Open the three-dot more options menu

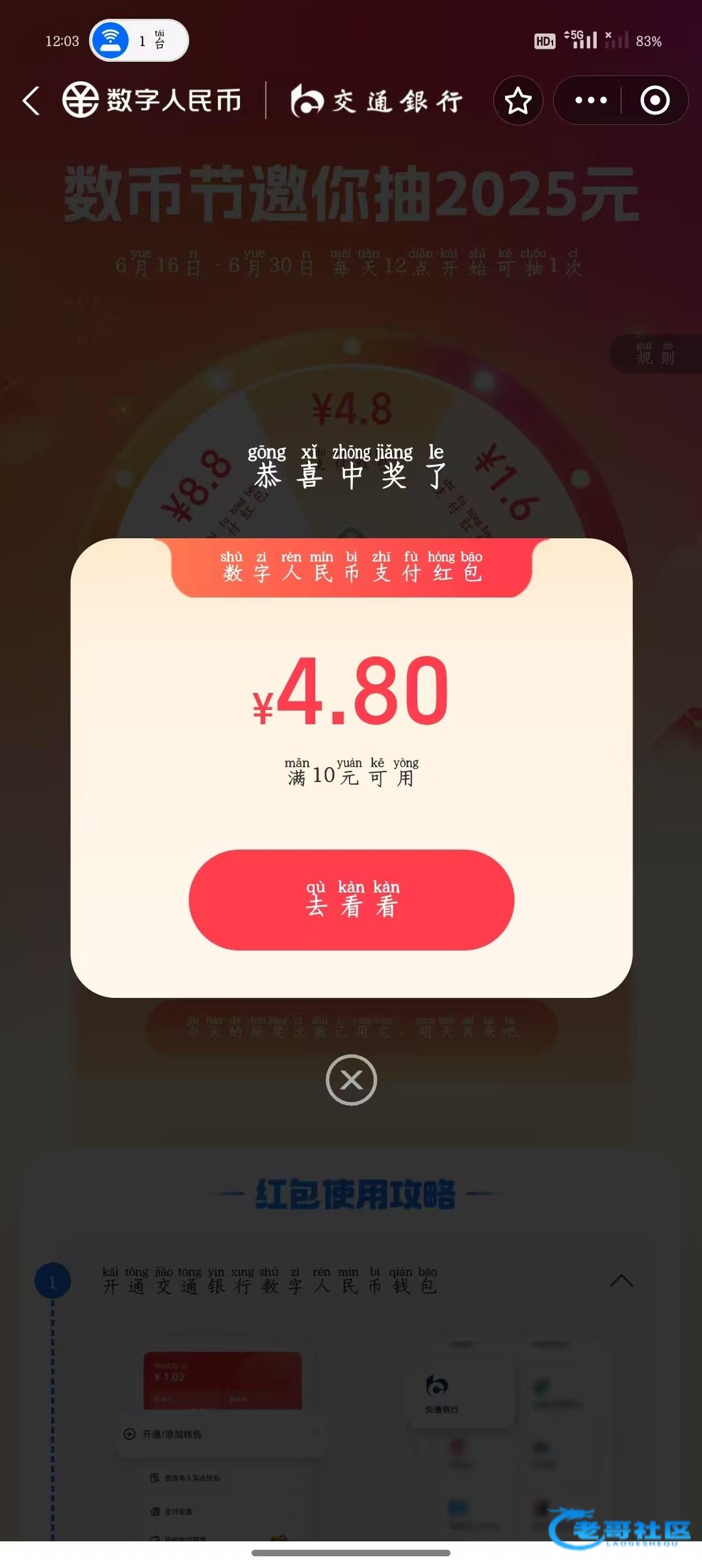591,101
